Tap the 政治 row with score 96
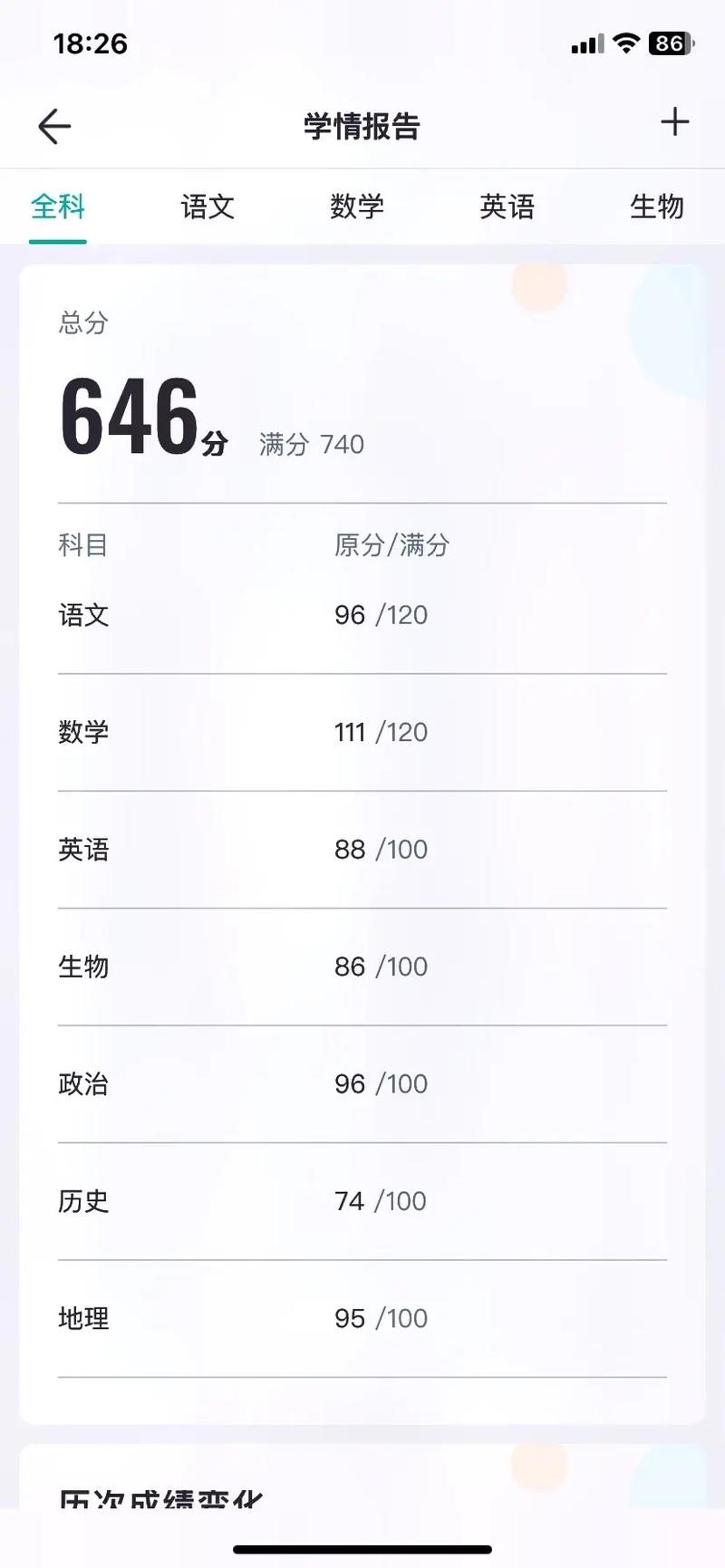This screenshot has height=1568, width=725. point(362,1084)
